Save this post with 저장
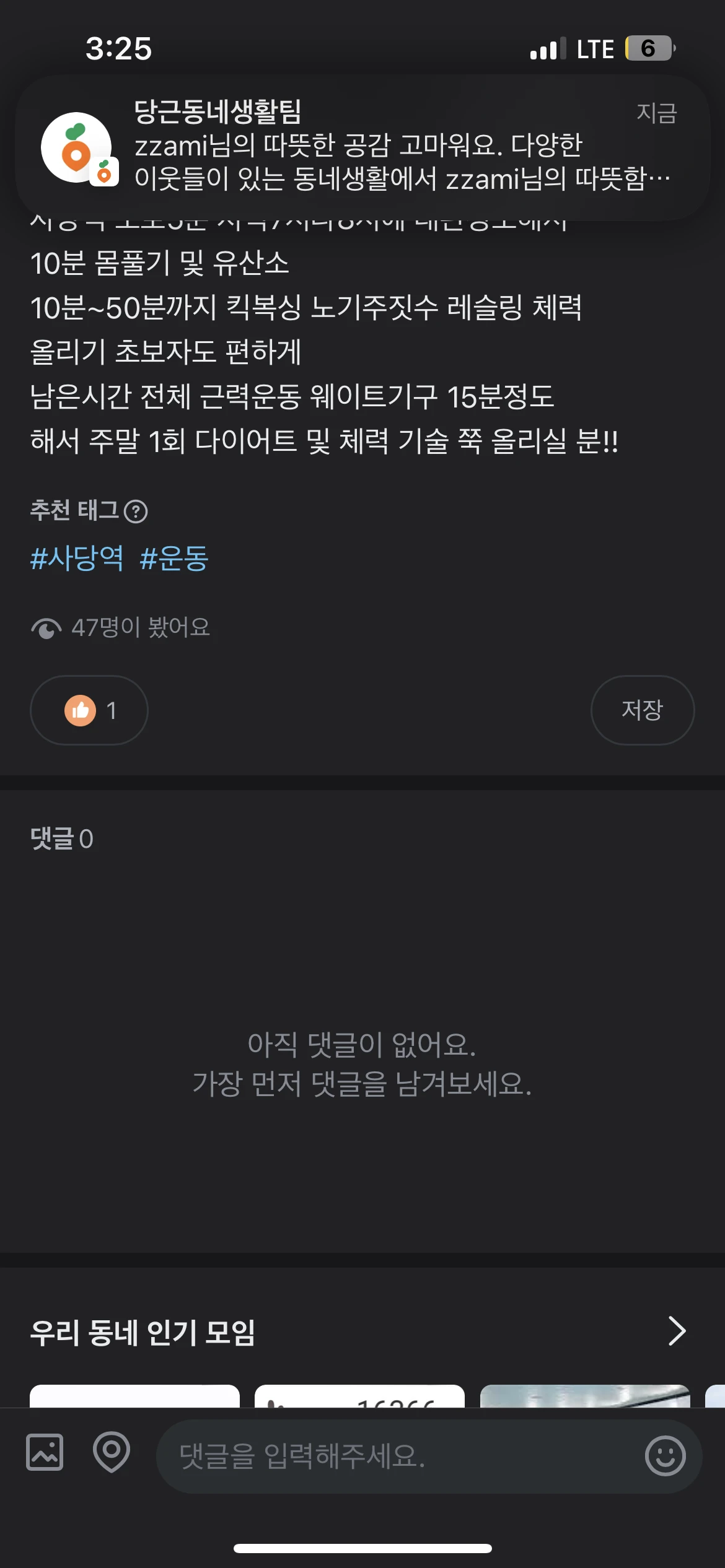Screen dimensions: 725x1568 pos(642,710)
